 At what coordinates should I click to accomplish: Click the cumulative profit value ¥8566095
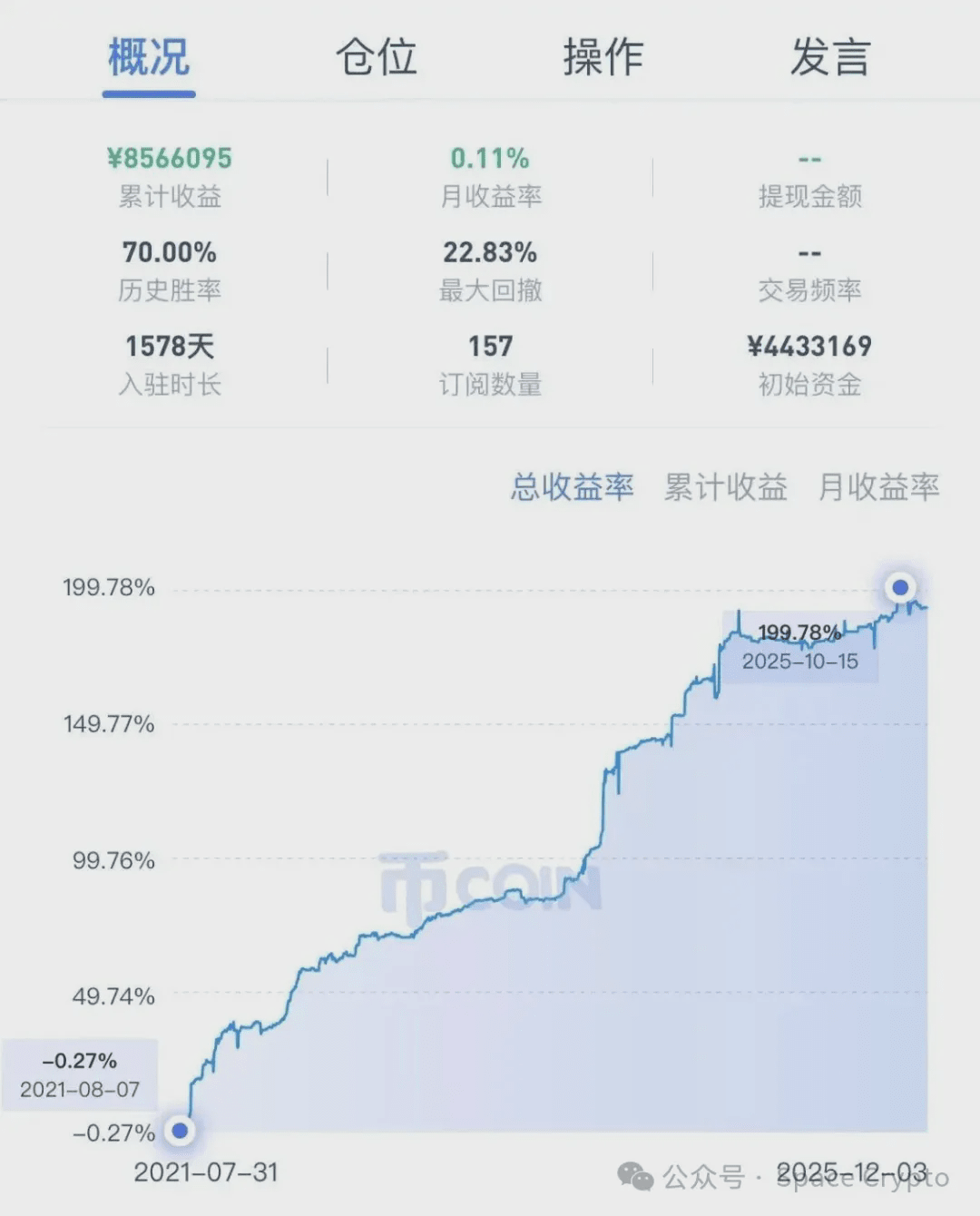click(x=169, y=157)
